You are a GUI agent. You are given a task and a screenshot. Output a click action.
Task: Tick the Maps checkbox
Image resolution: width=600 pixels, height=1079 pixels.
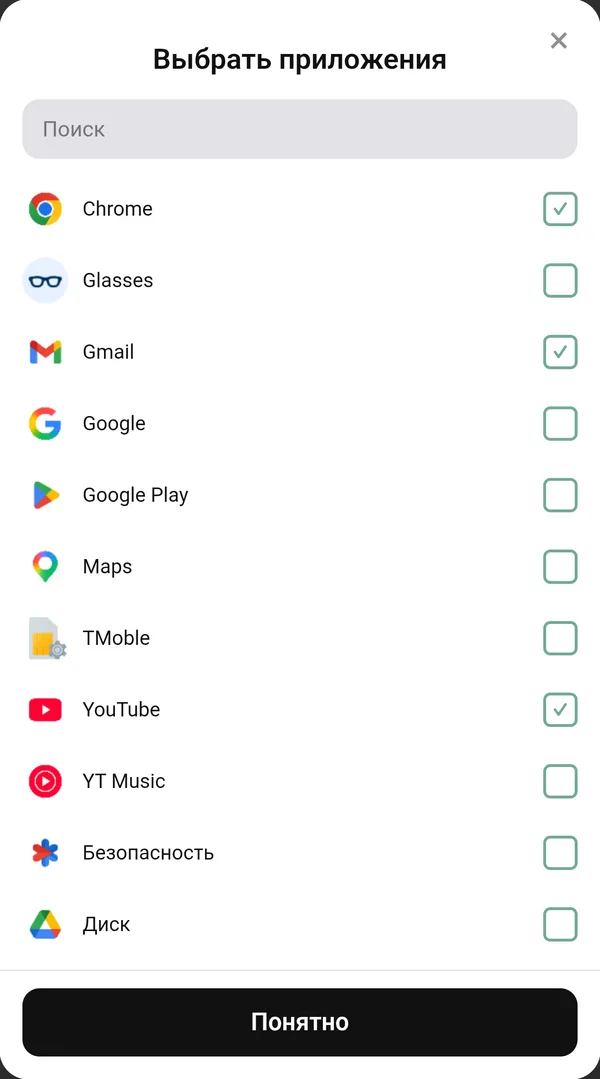[x=560, y=567]
